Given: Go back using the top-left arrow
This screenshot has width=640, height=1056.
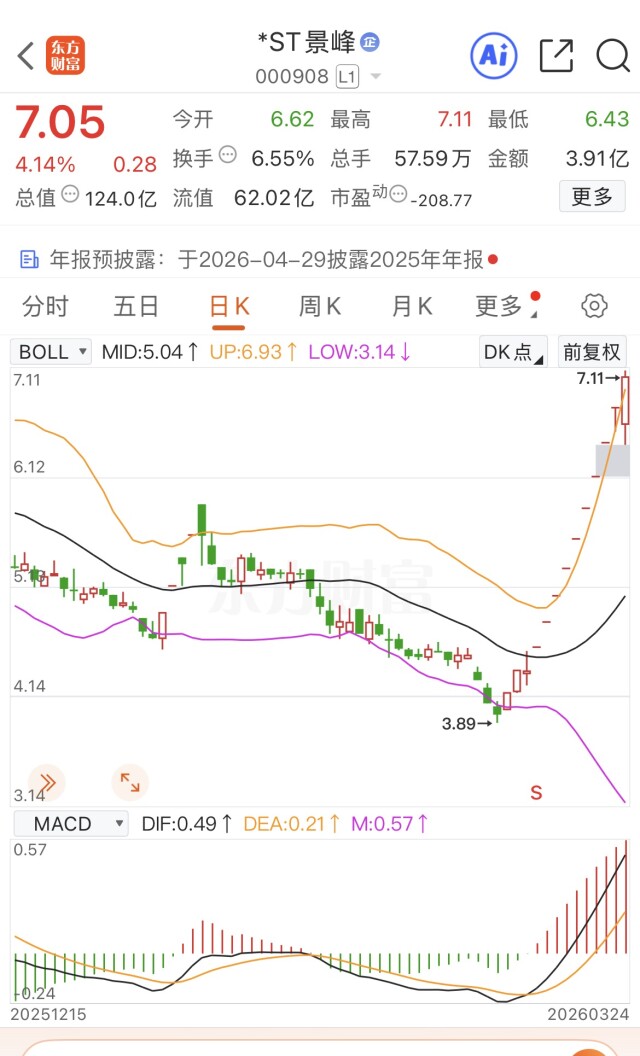Looking at the screenshot, I should (x=26, y=56).
